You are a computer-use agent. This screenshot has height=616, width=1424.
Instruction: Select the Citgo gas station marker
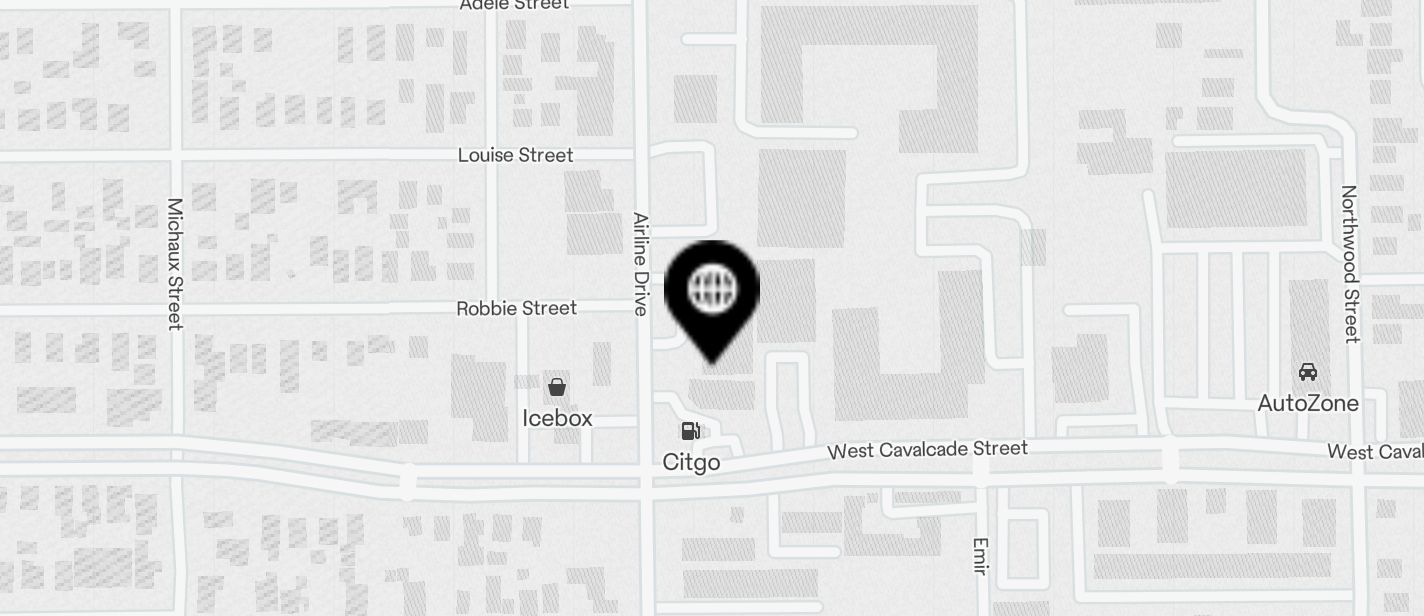click(x=691, y=432)
